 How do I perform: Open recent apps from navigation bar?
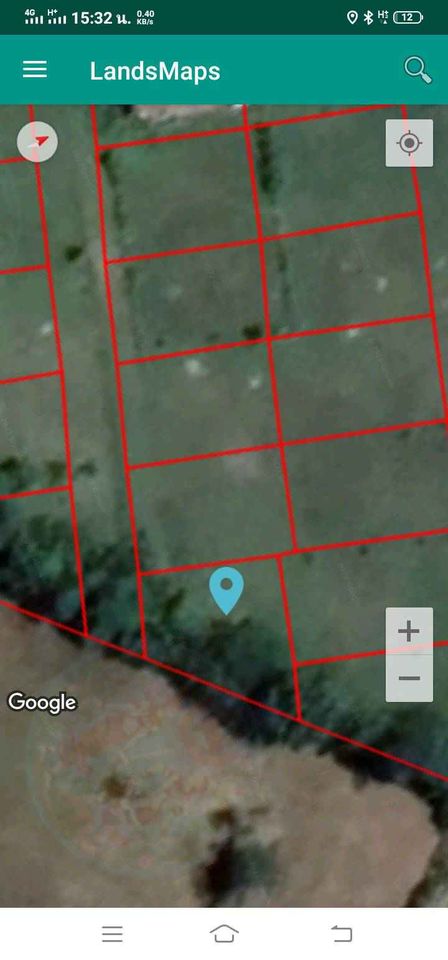[112, 934]
